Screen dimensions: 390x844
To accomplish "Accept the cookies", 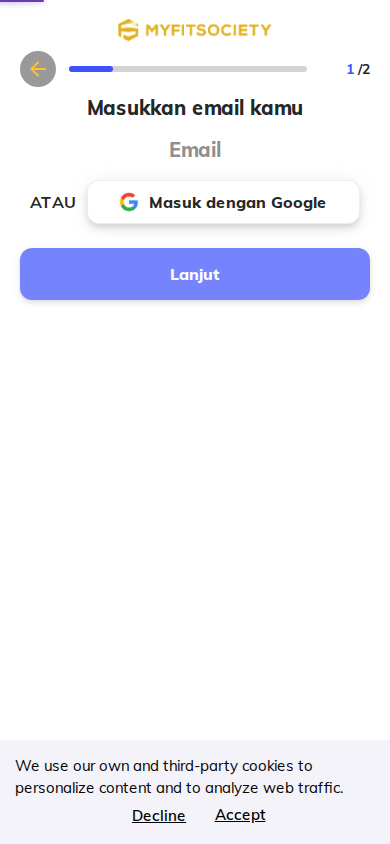I will point(240,815).
